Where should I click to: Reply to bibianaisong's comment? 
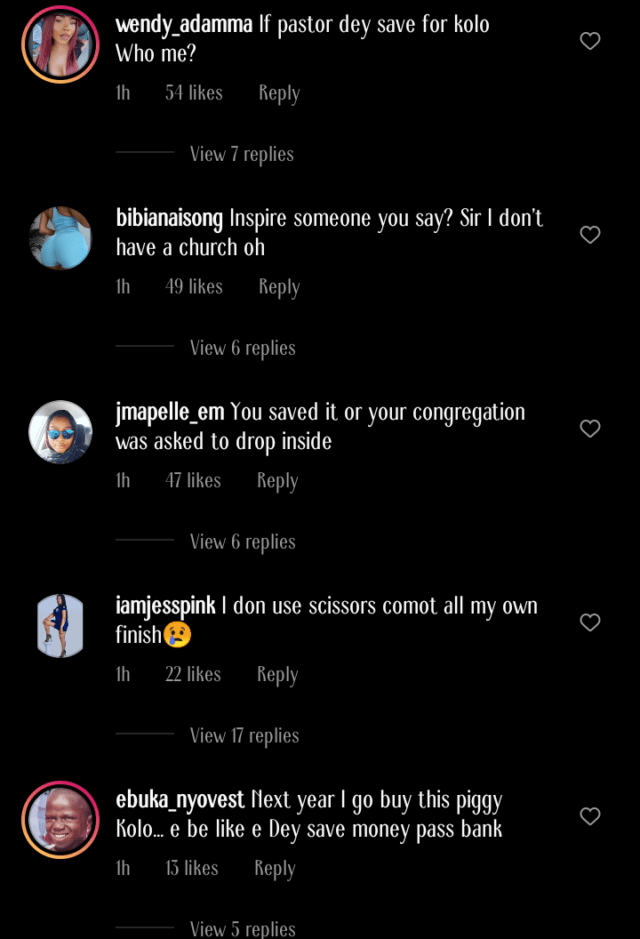point(279,287)
